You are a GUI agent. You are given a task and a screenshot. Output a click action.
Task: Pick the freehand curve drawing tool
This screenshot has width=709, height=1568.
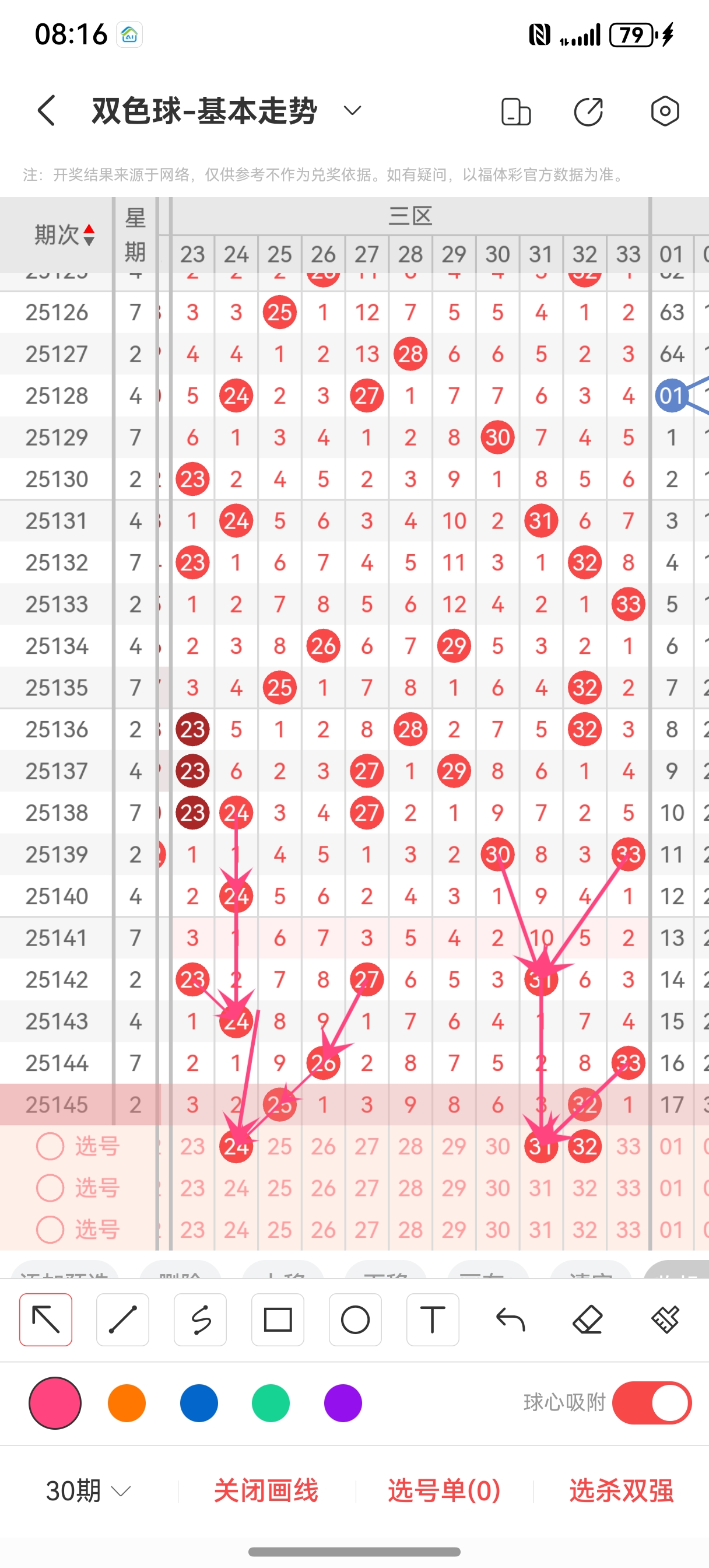click(200, 1319)
